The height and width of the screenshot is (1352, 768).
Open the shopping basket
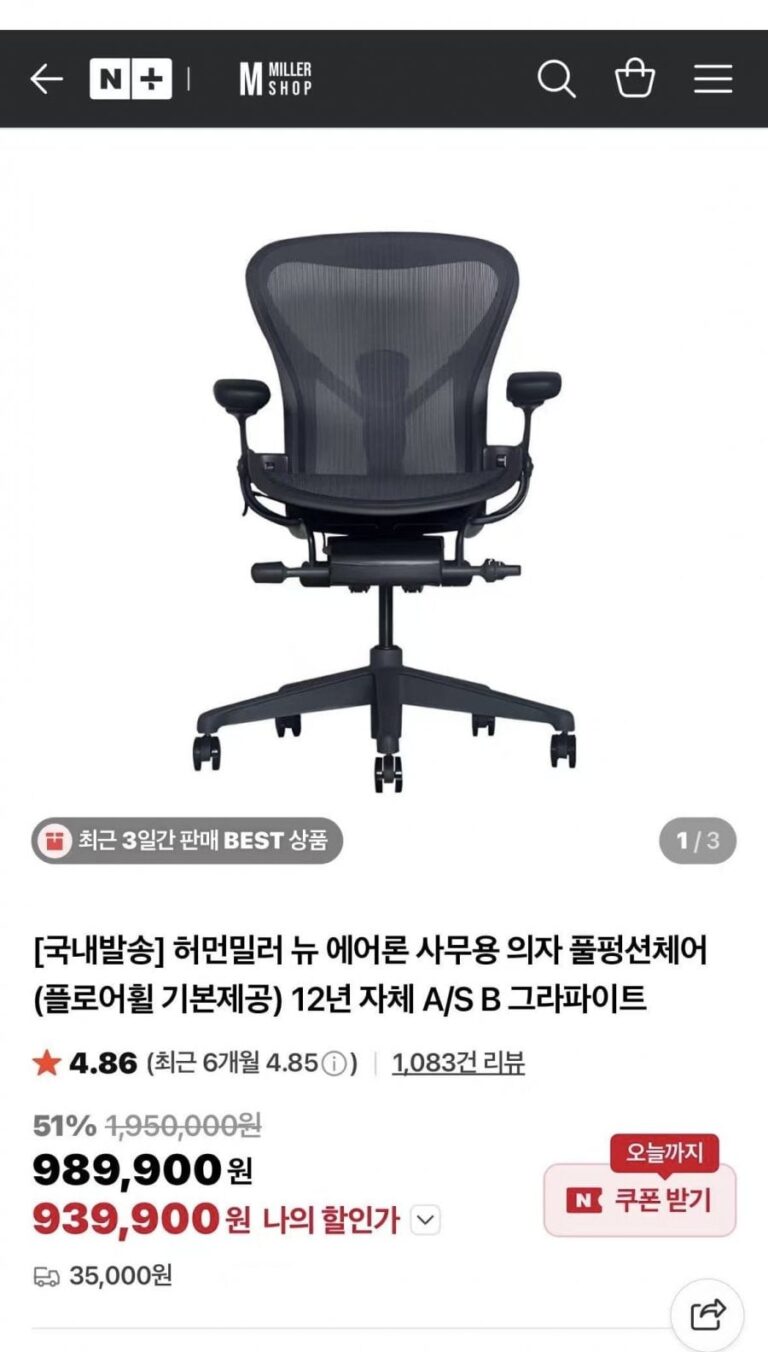634,79
